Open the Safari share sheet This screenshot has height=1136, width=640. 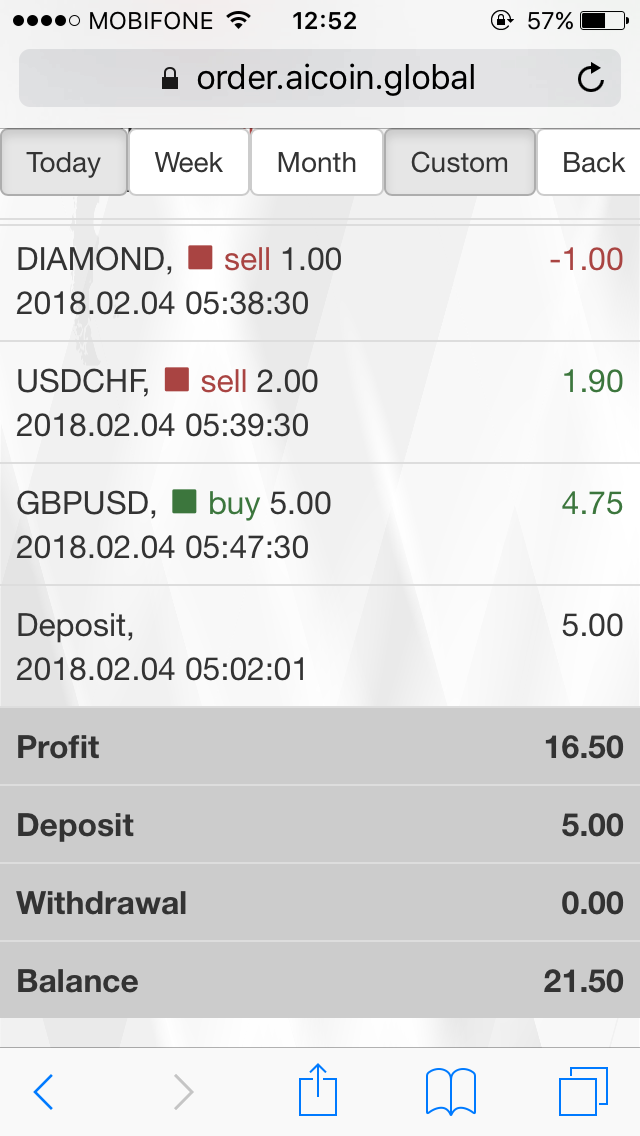(319, 1090)
